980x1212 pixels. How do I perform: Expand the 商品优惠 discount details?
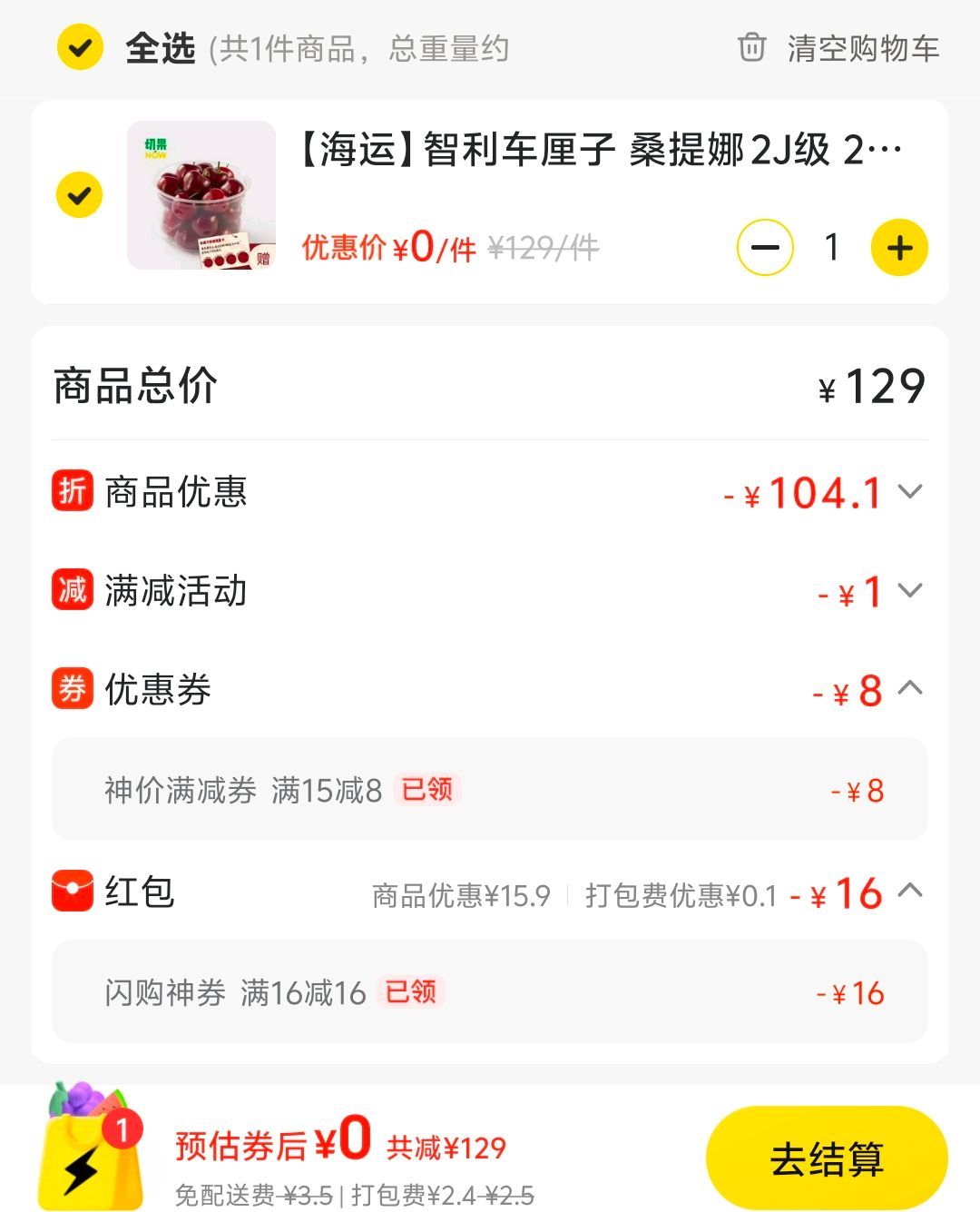pyautogui.click(x=909, y=492)
